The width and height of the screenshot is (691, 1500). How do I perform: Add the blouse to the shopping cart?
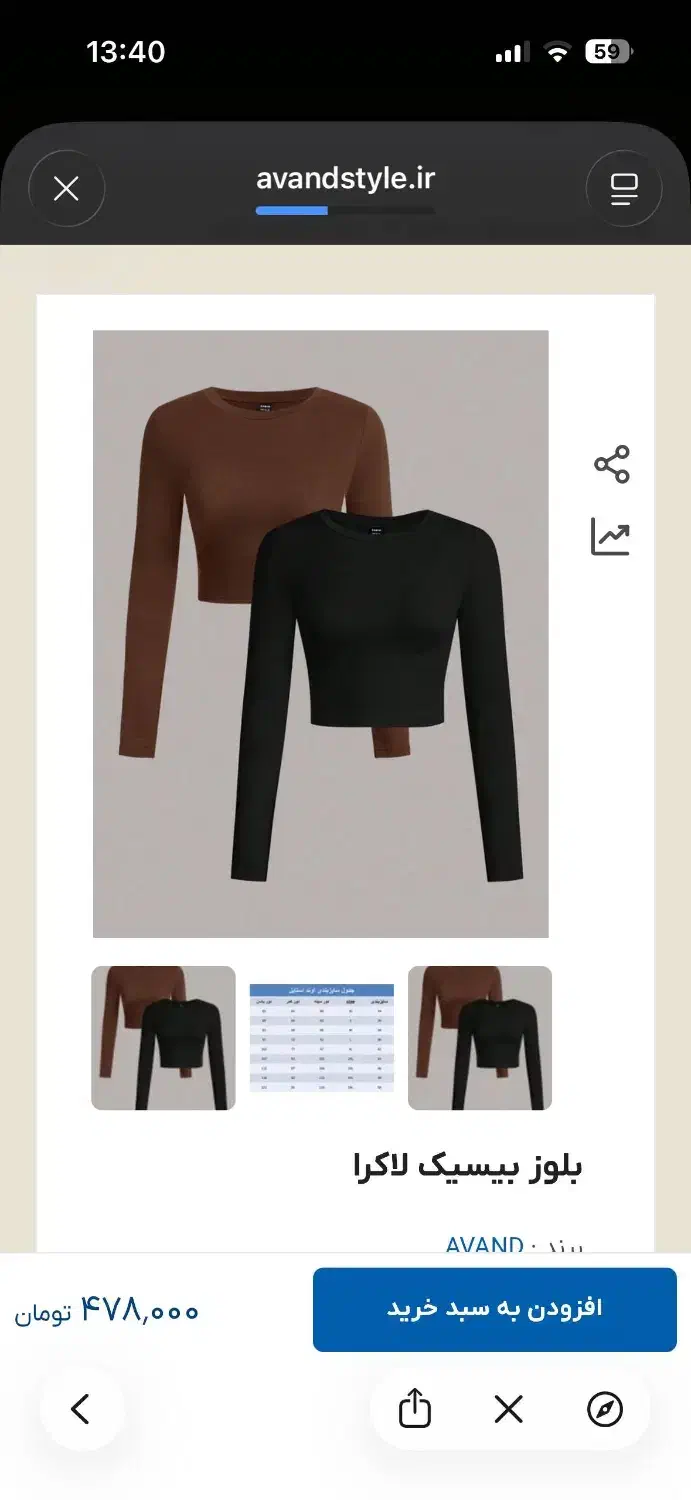pos(495,1309)
